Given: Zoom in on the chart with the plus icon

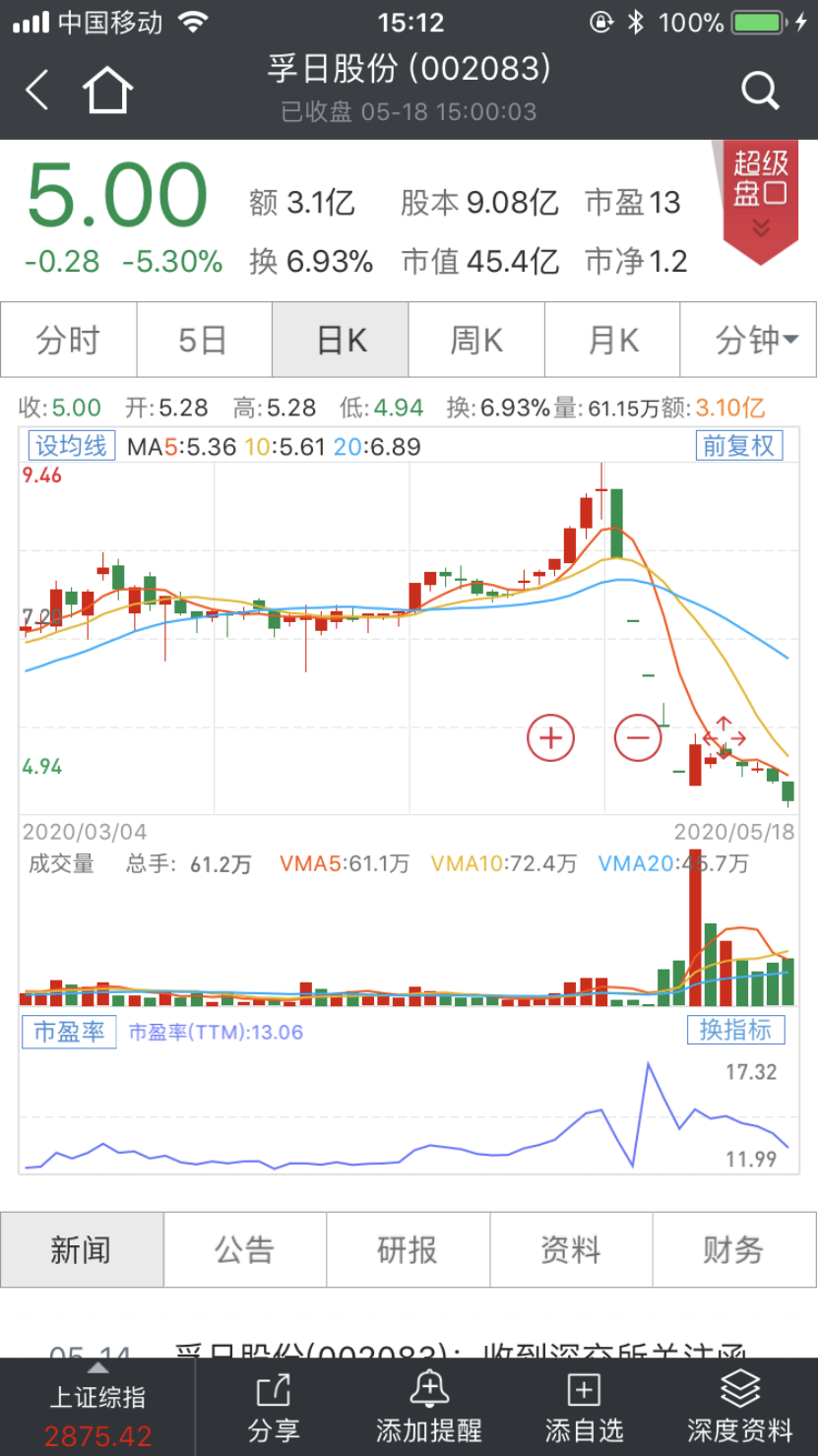Looking at the screenshot, I should 550,737.
